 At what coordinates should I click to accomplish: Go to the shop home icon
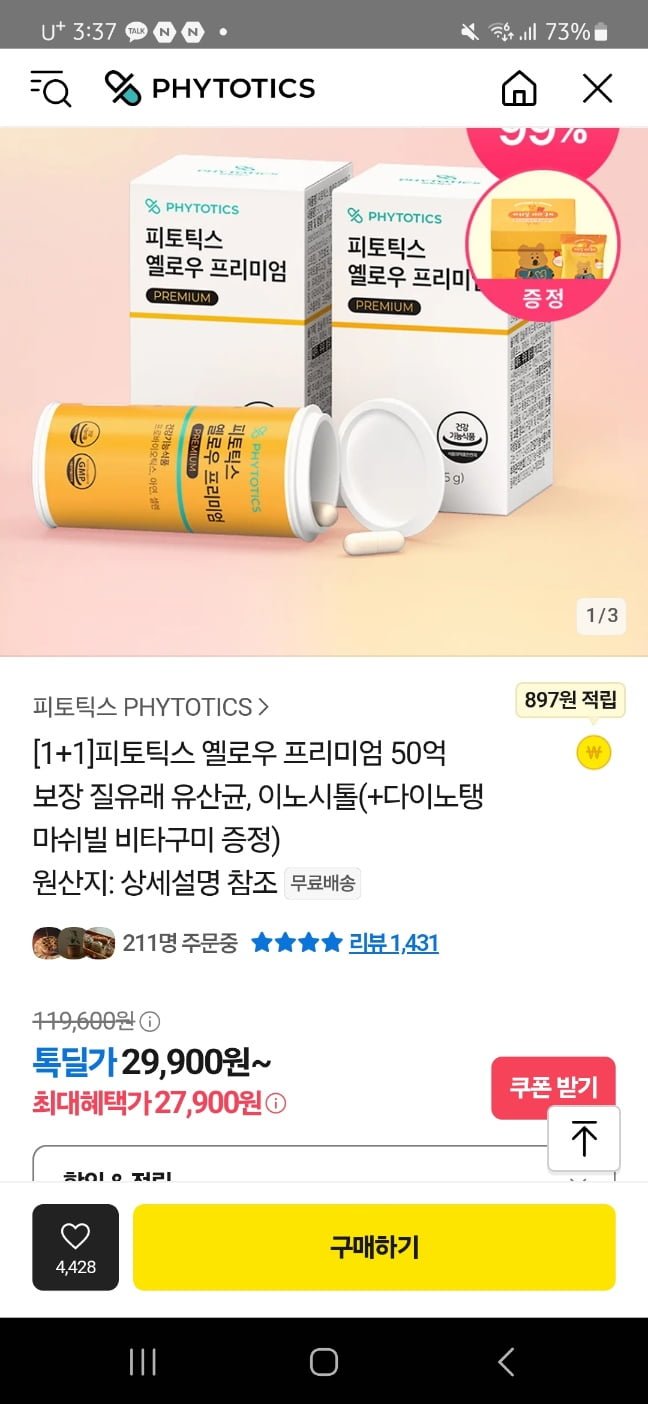518,89
